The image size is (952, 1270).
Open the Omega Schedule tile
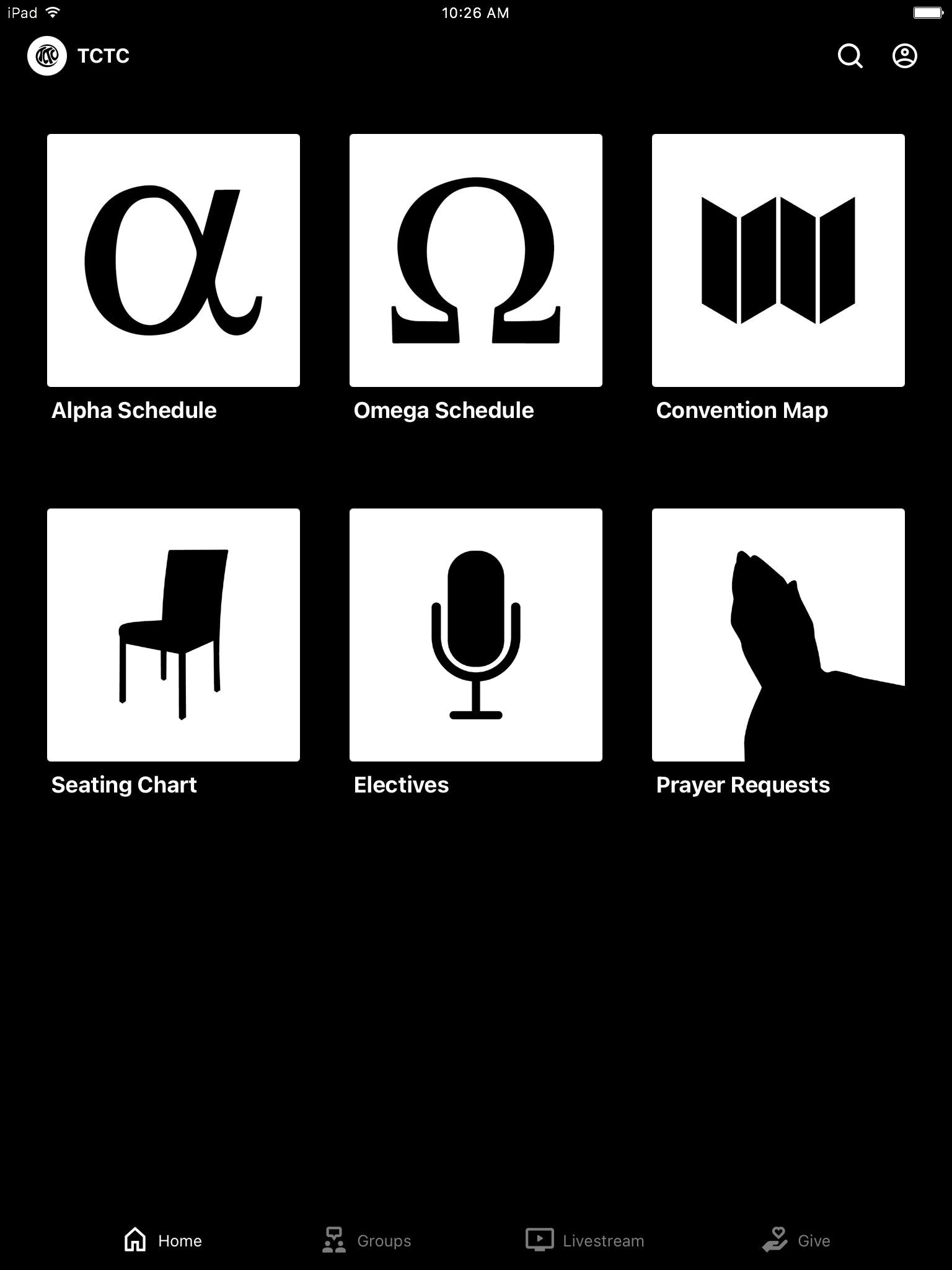[x=476, y=260]
